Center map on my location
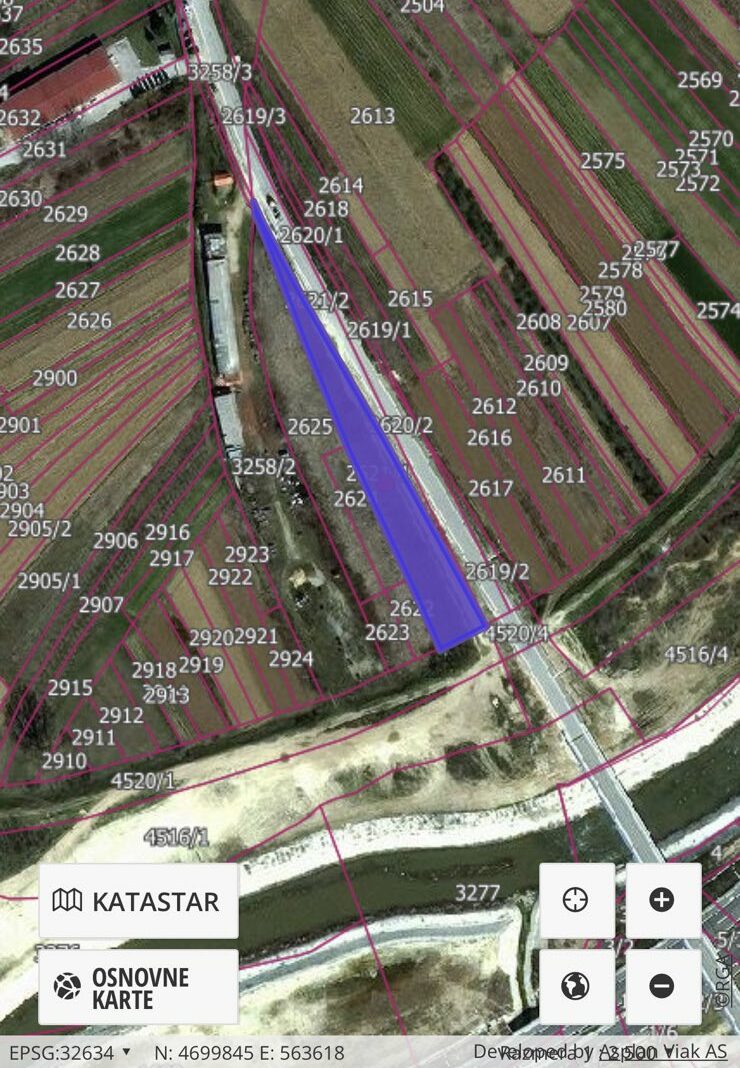Image resolution: width=740 pixels, height=1068 pixels. tap(576, 900)
